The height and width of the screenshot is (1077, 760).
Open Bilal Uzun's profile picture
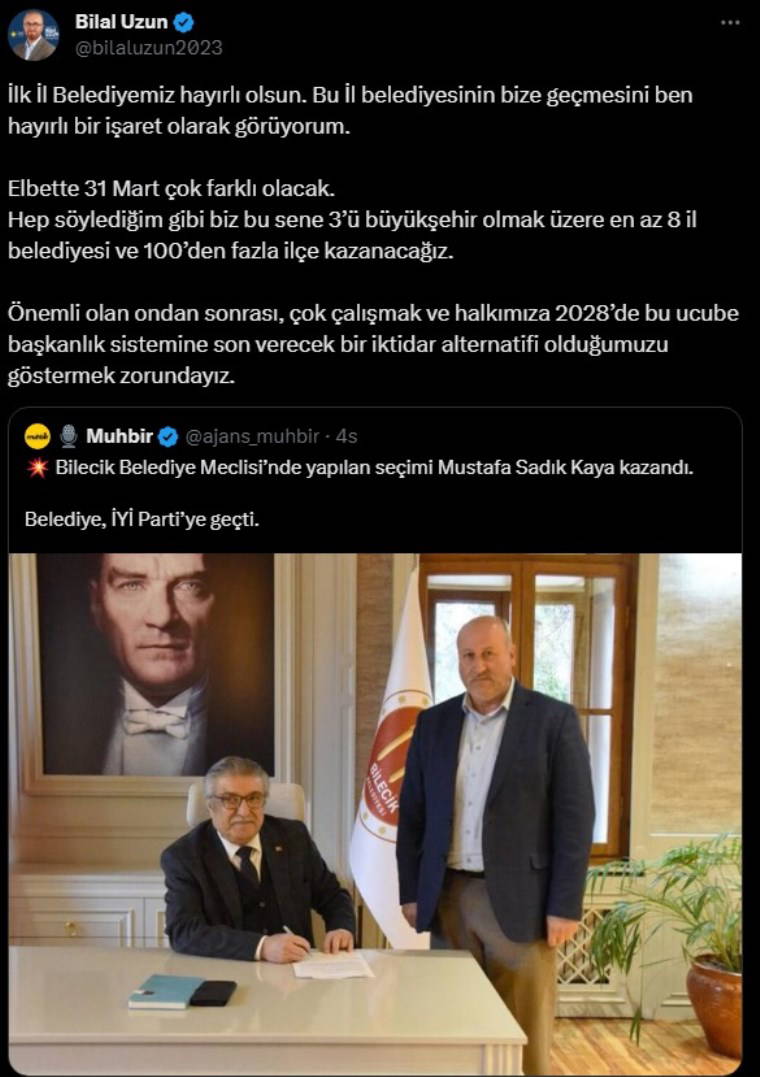(33, 35)
